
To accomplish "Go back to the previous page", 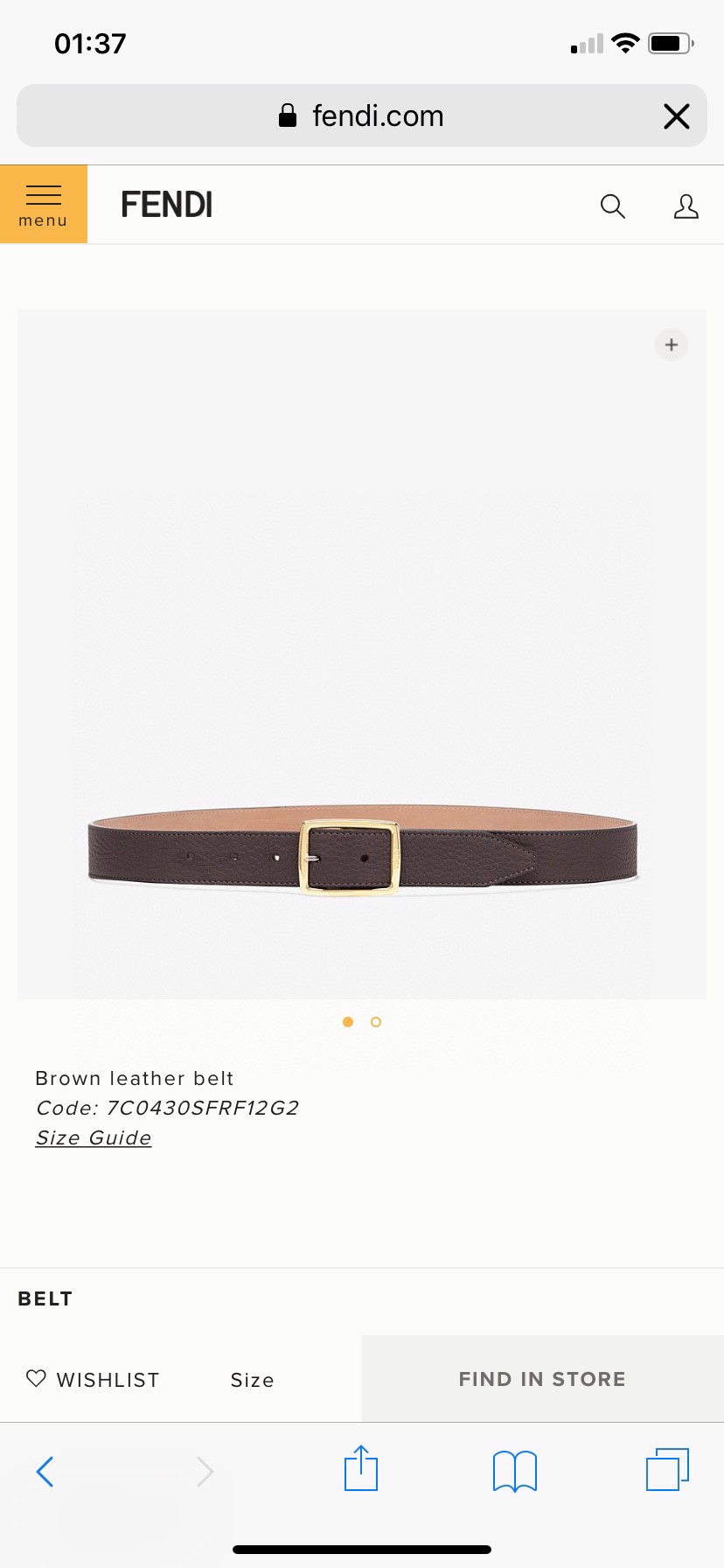I will (45, 1471).
